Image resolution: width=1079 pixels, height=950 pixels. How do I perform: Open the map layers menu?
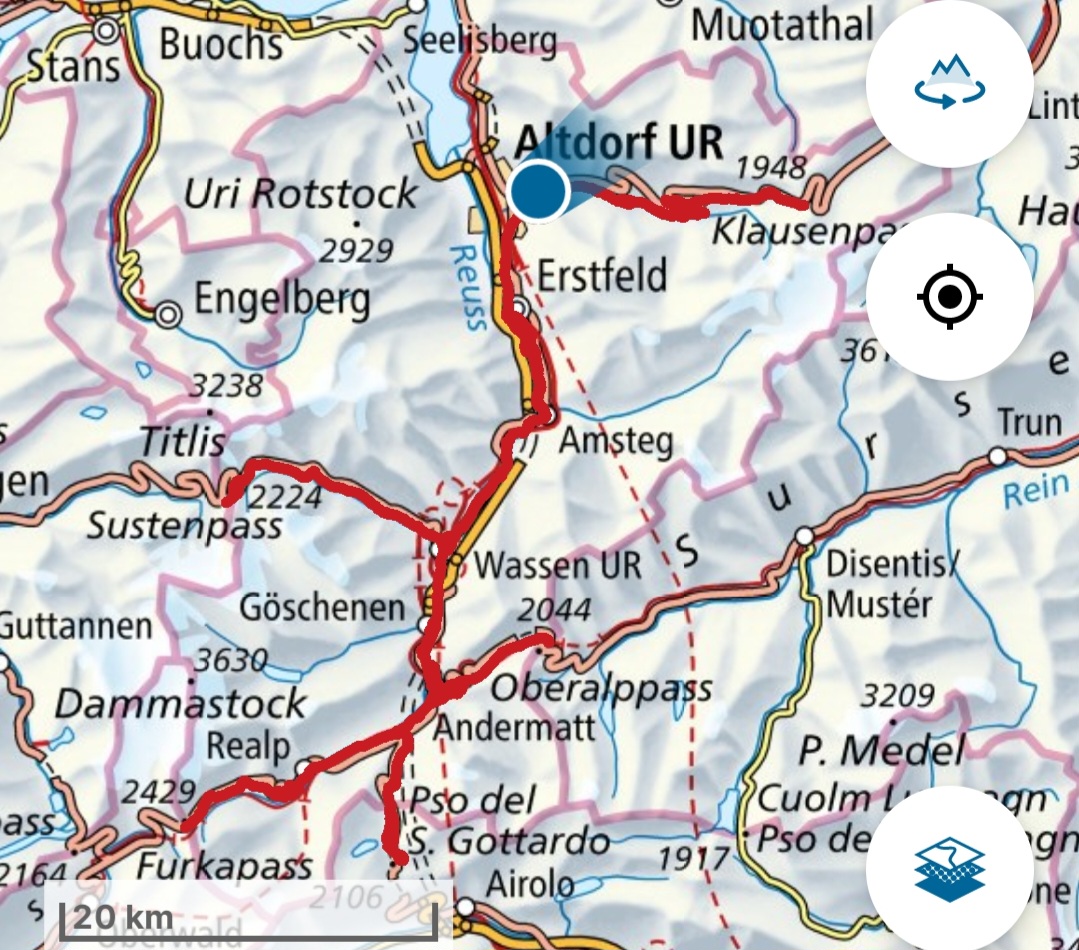click(x=949, y=868)
